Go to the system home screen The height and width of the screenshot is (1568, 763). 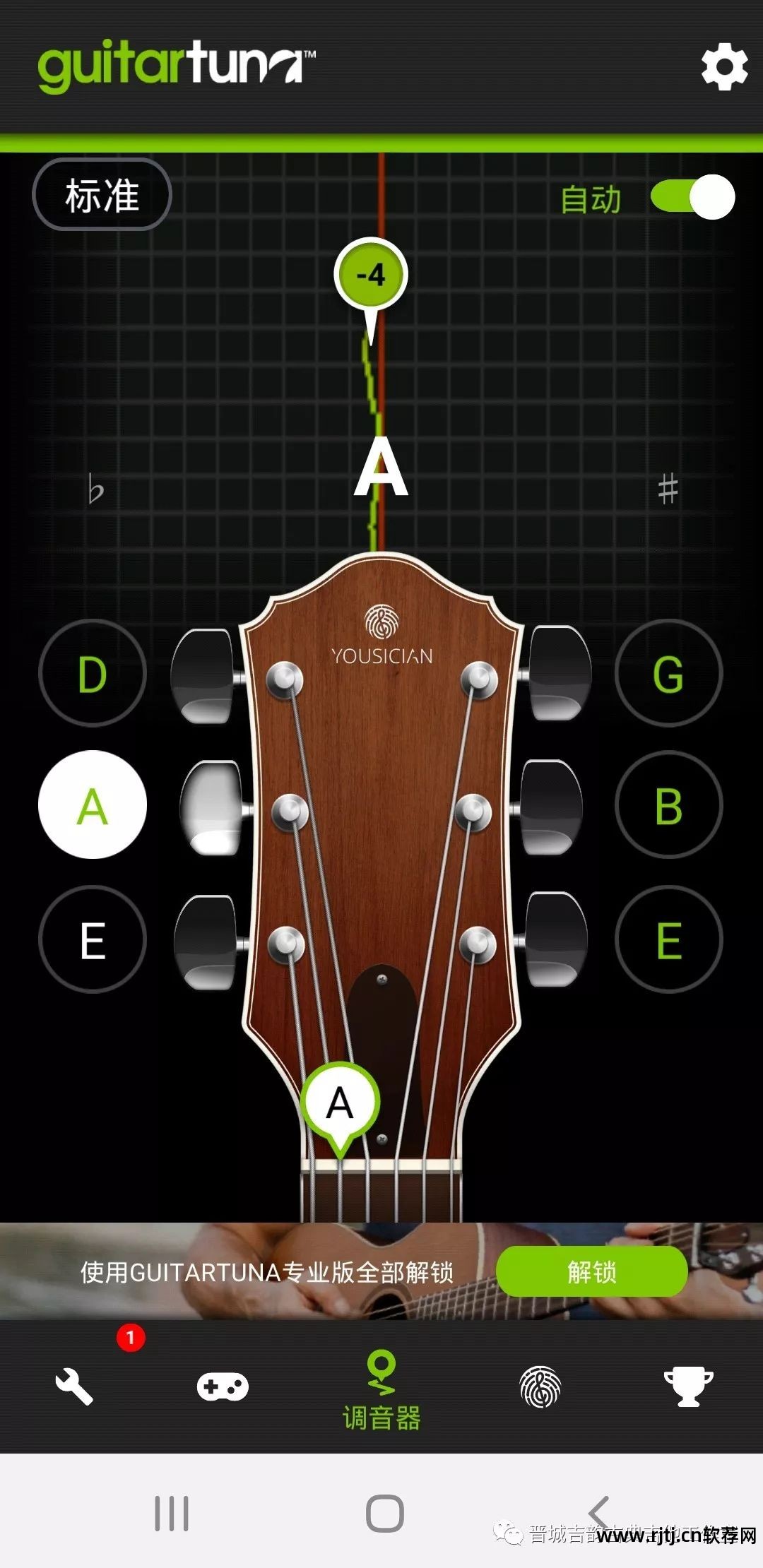coord(384,1513)
